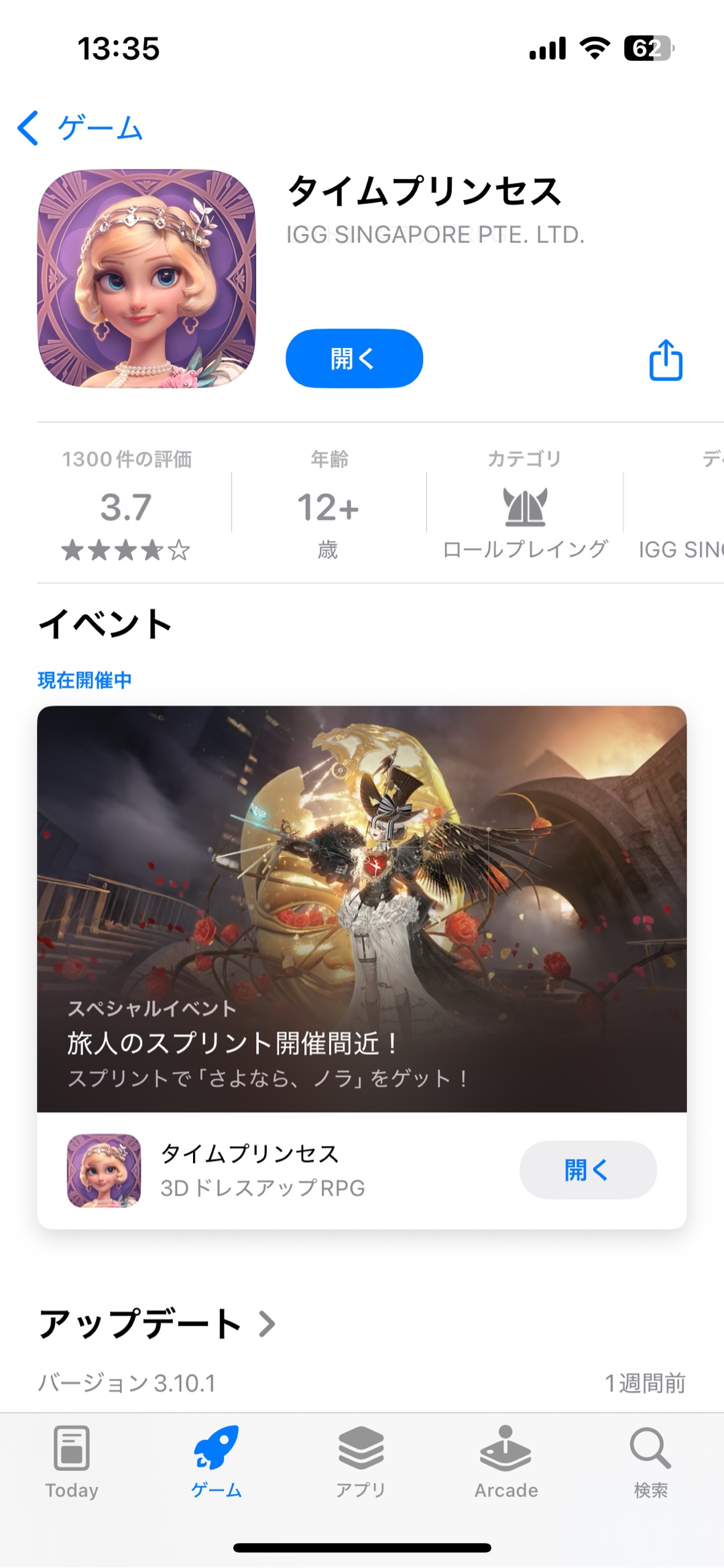724x1568 pixels.
Task: Tap the blue 開く button by the app title
Action: tap(354, 359)
